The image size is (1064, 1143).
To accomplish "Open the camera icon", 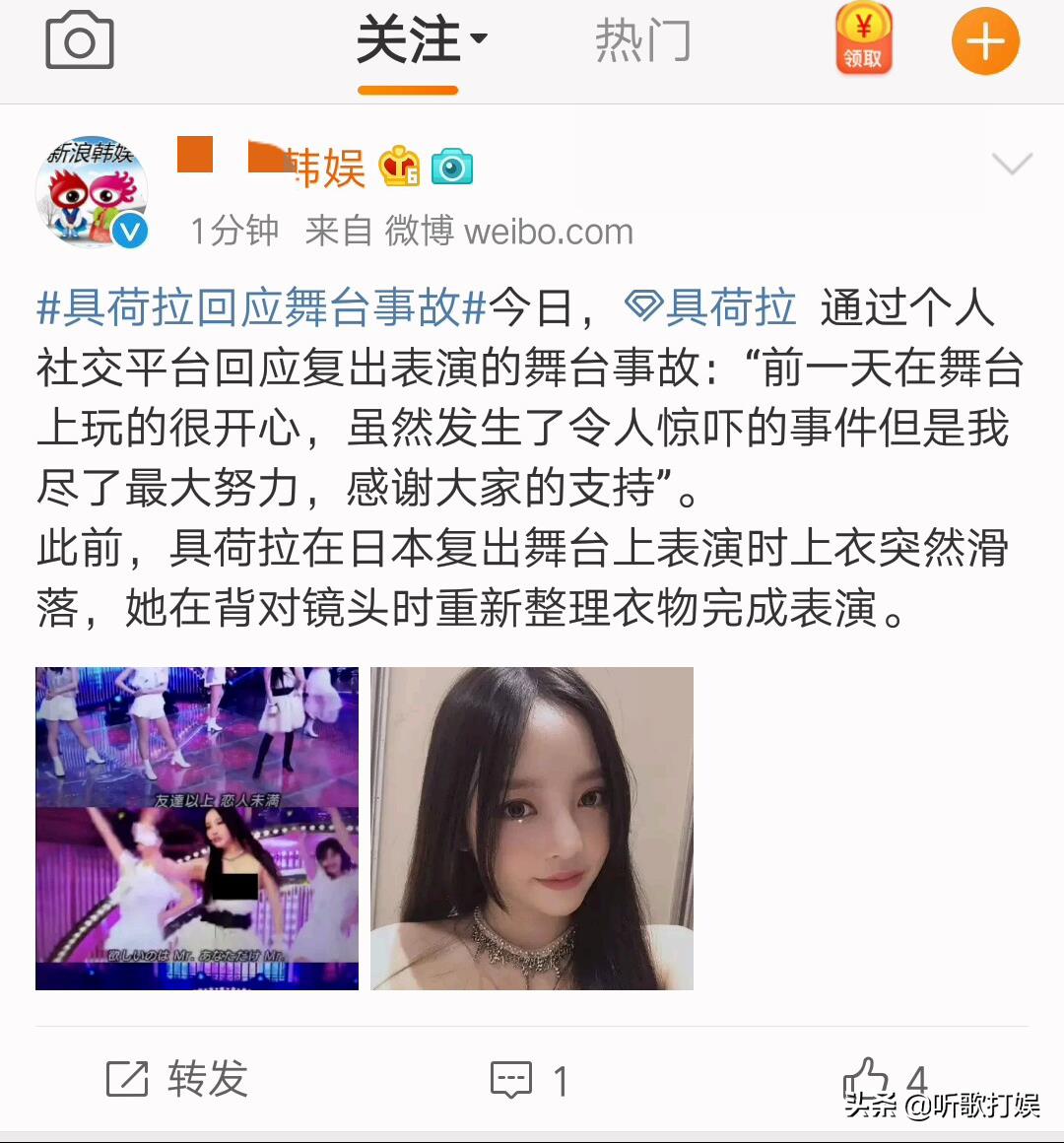I will [80, 42].
